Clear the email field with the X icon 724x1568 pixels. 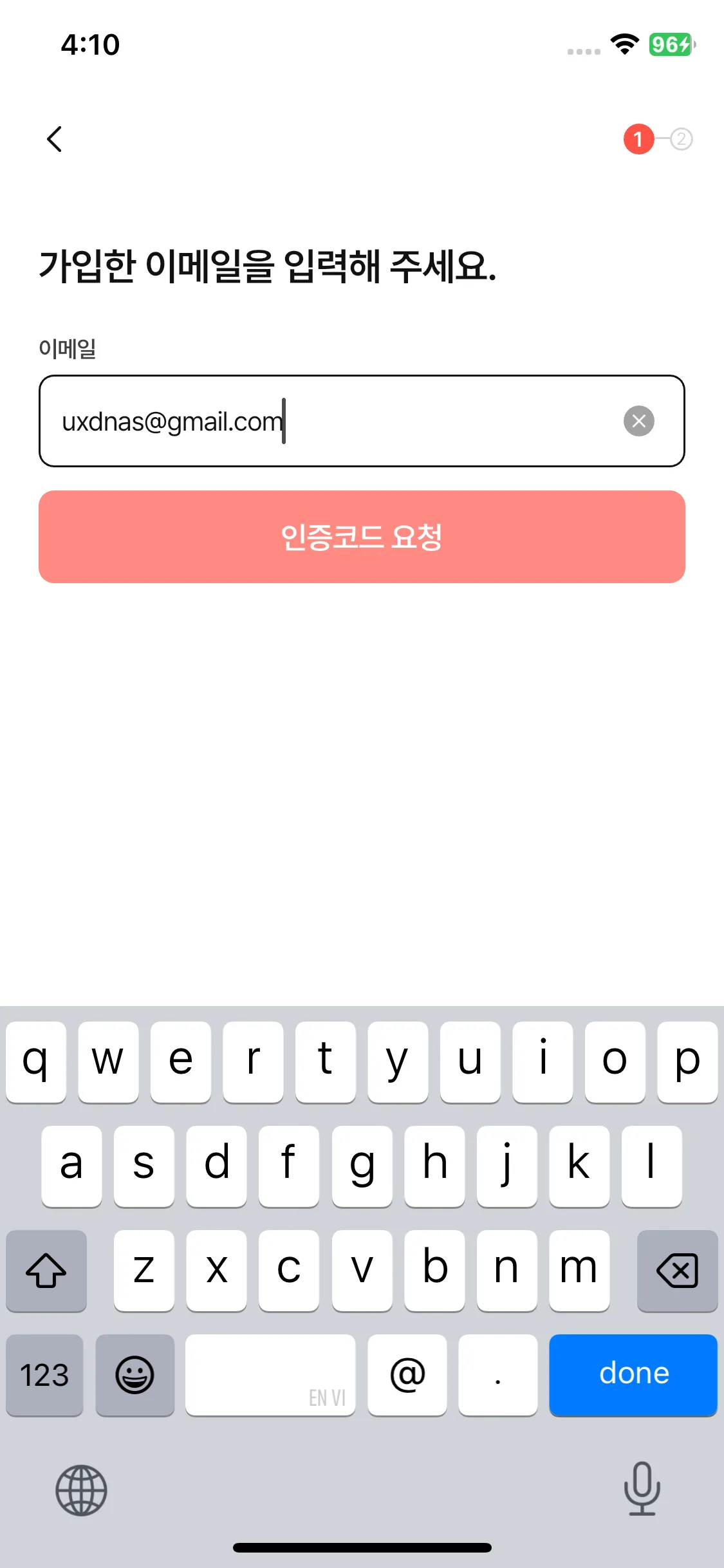638,421
